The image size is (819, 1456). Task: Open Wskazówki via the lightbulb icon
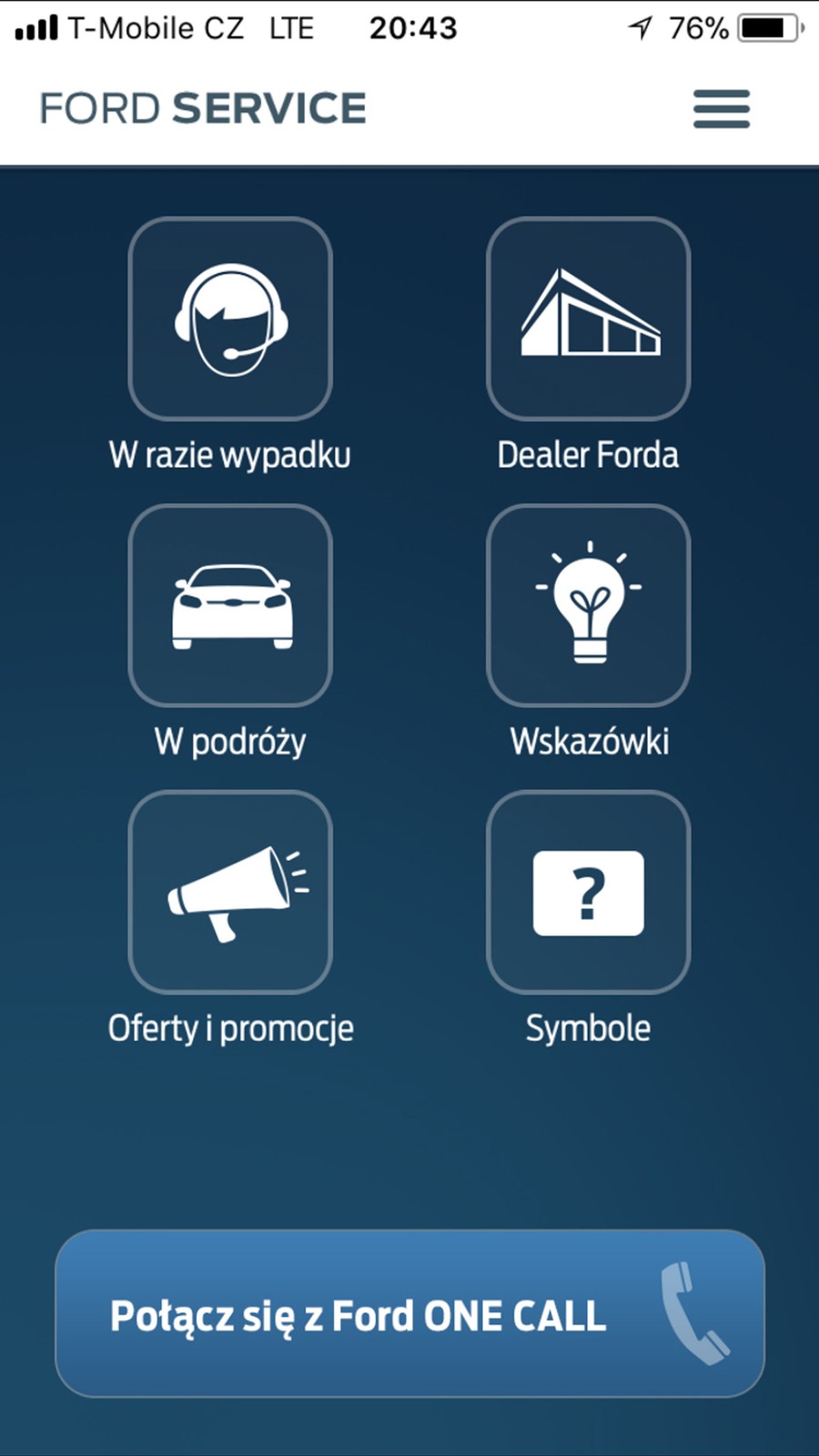[588, 606]
